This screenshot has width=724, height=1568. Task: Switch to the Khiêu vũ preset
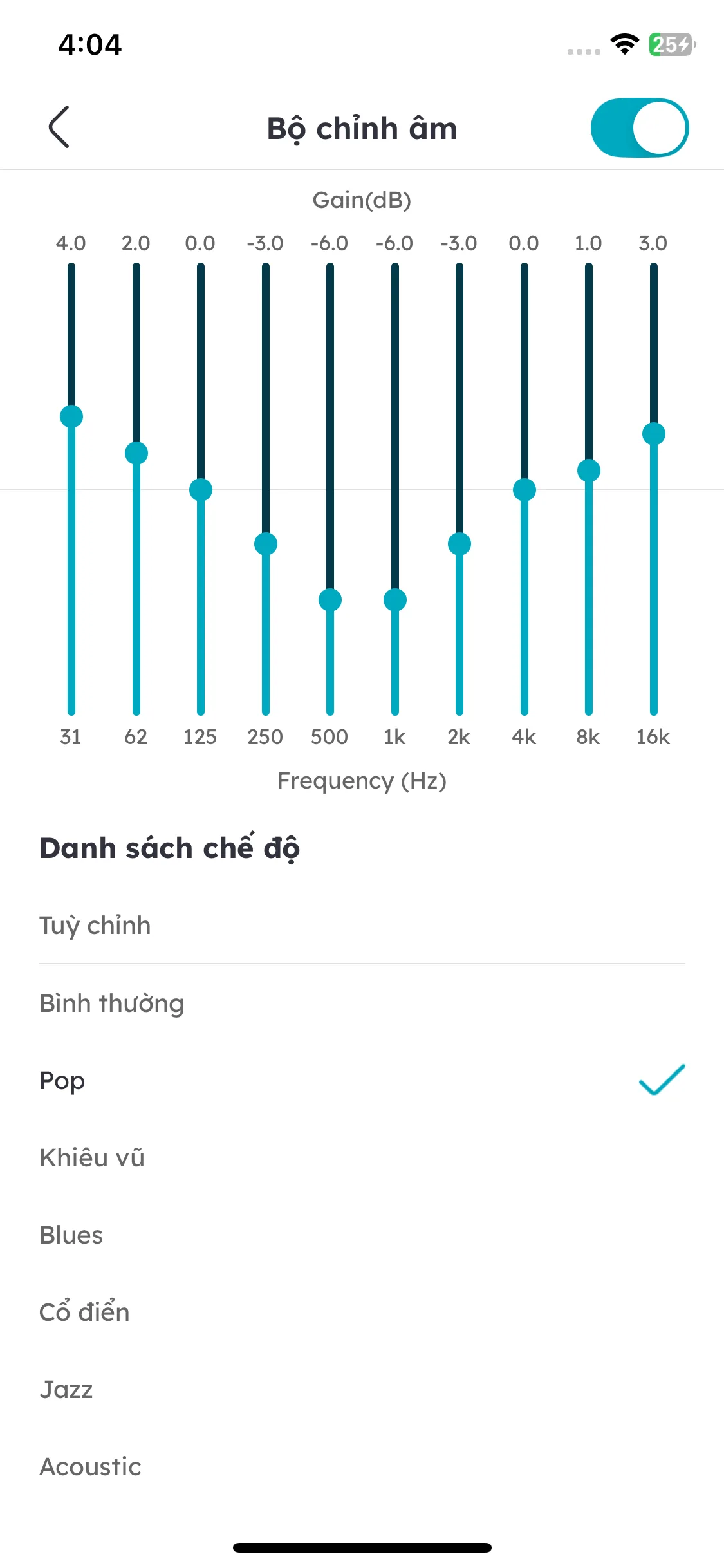[x=91, y=1157]
